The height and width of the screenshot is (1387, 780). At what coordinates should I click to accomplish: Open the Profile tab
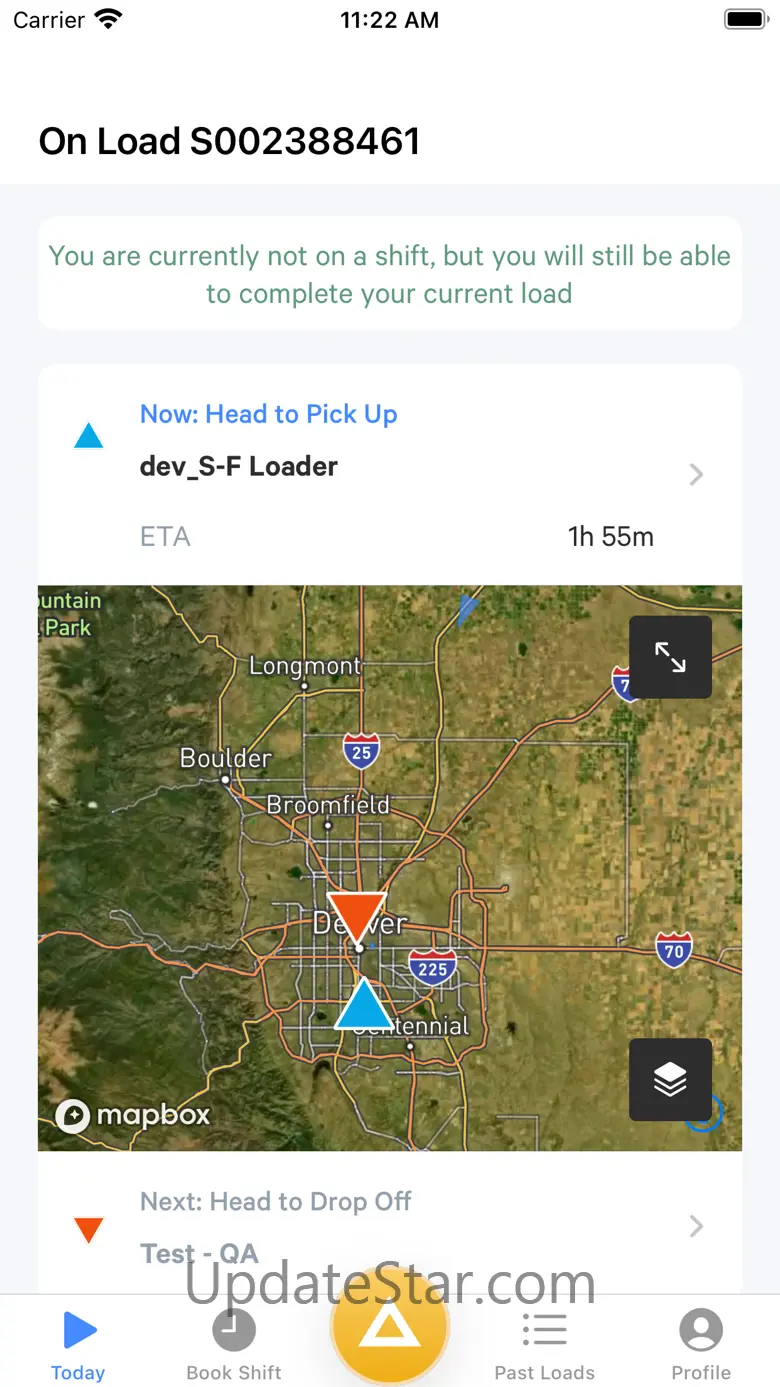[x=701, y=1346]
